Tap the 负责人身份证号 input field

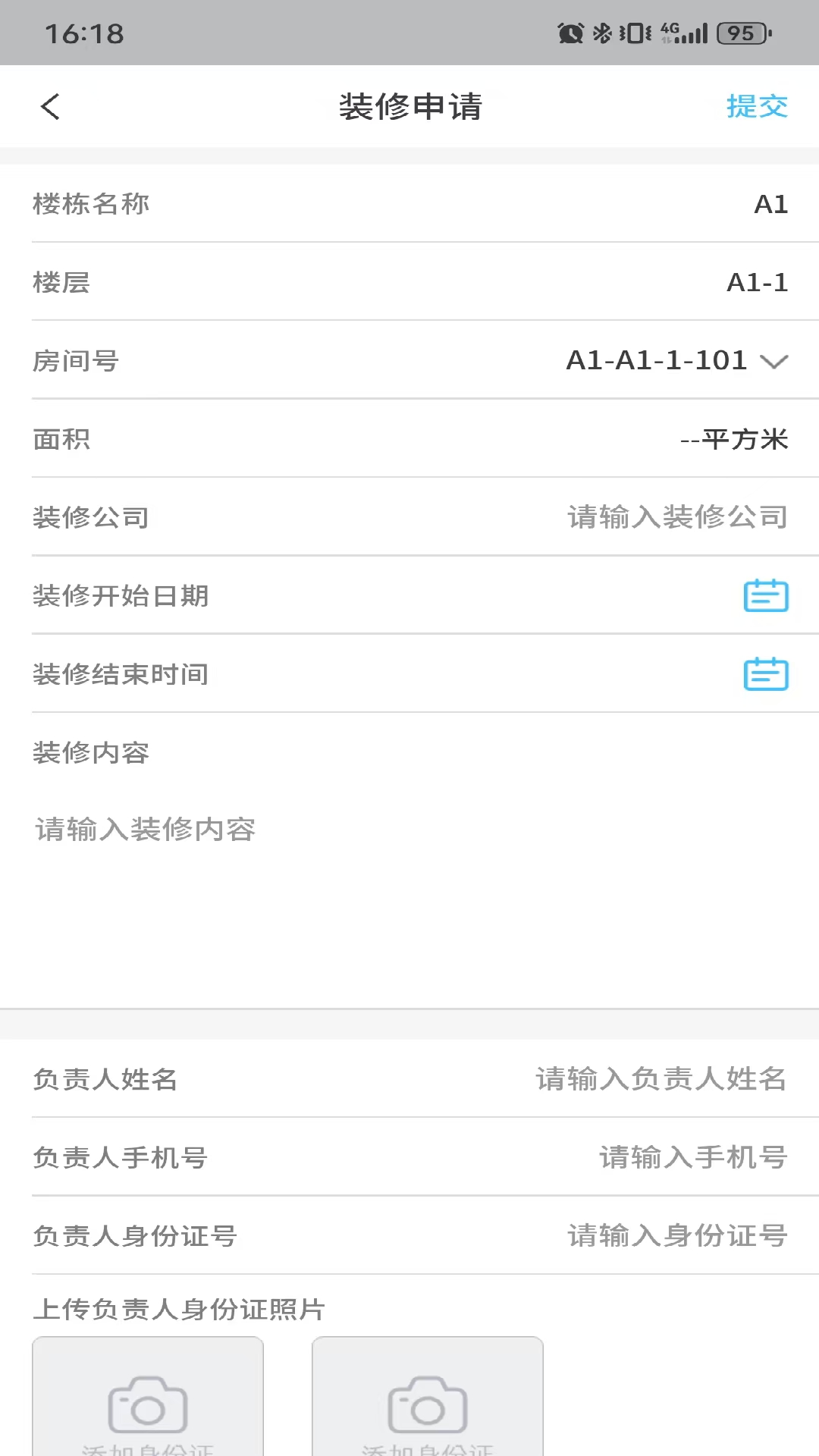coord(676,1236)
